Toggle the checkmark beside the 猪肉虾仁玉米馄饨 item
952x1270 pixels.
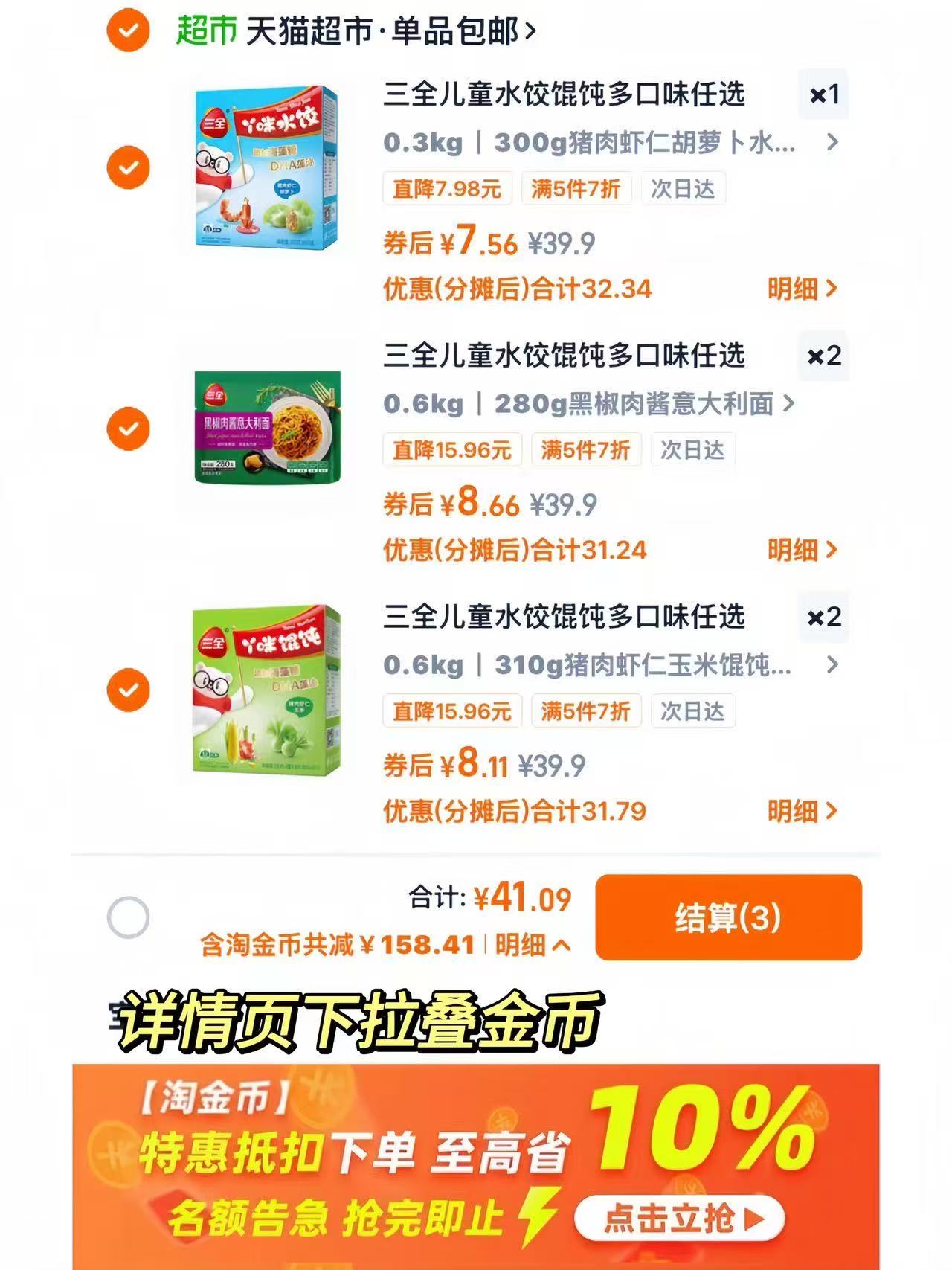[x=130, y=690]
